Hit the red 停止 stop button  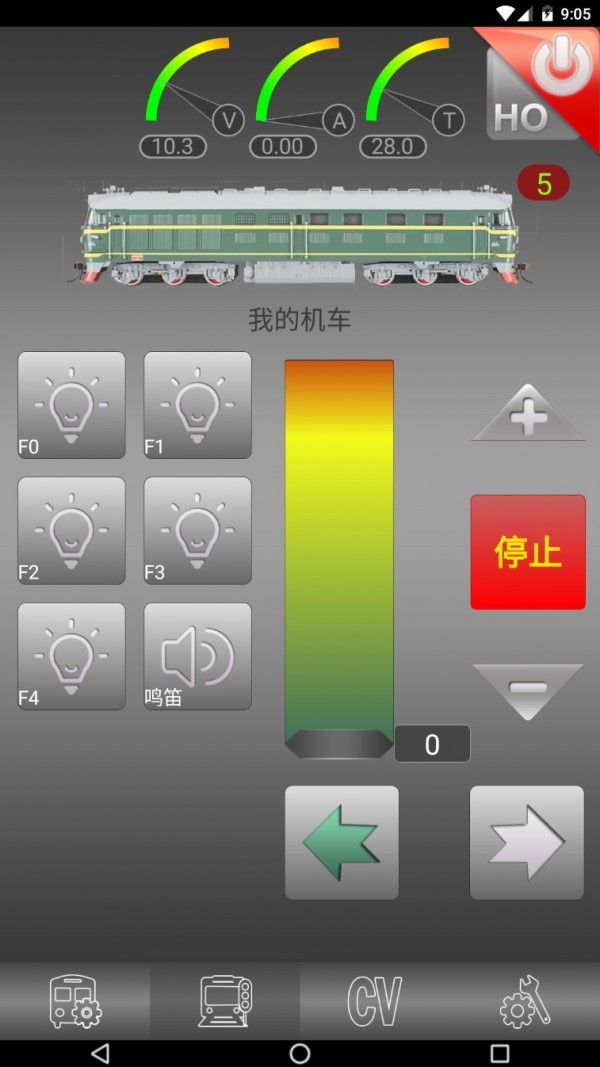528,552
